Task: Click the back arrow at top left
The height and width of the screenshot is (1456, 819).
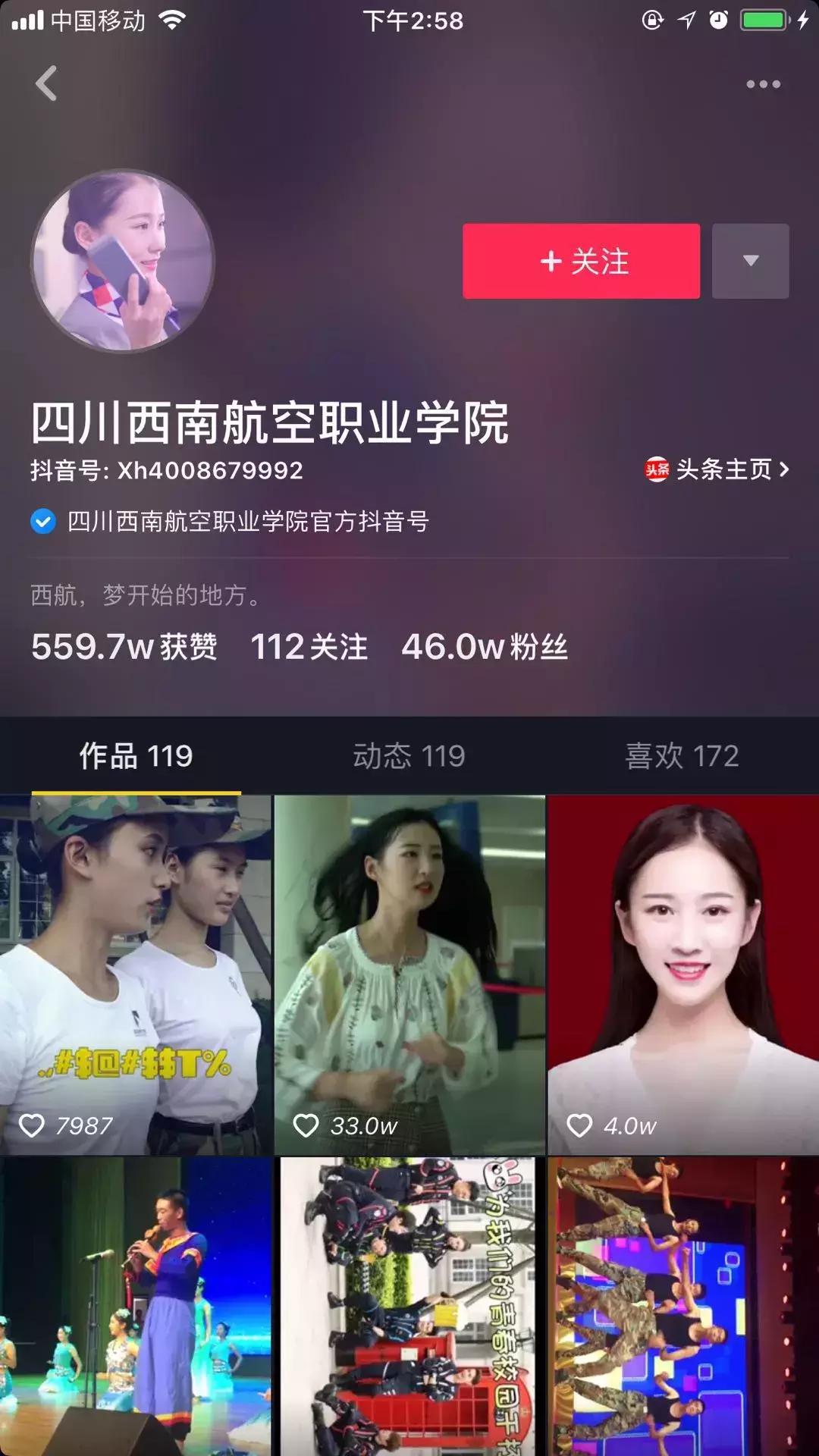Action: coord(47,83)
